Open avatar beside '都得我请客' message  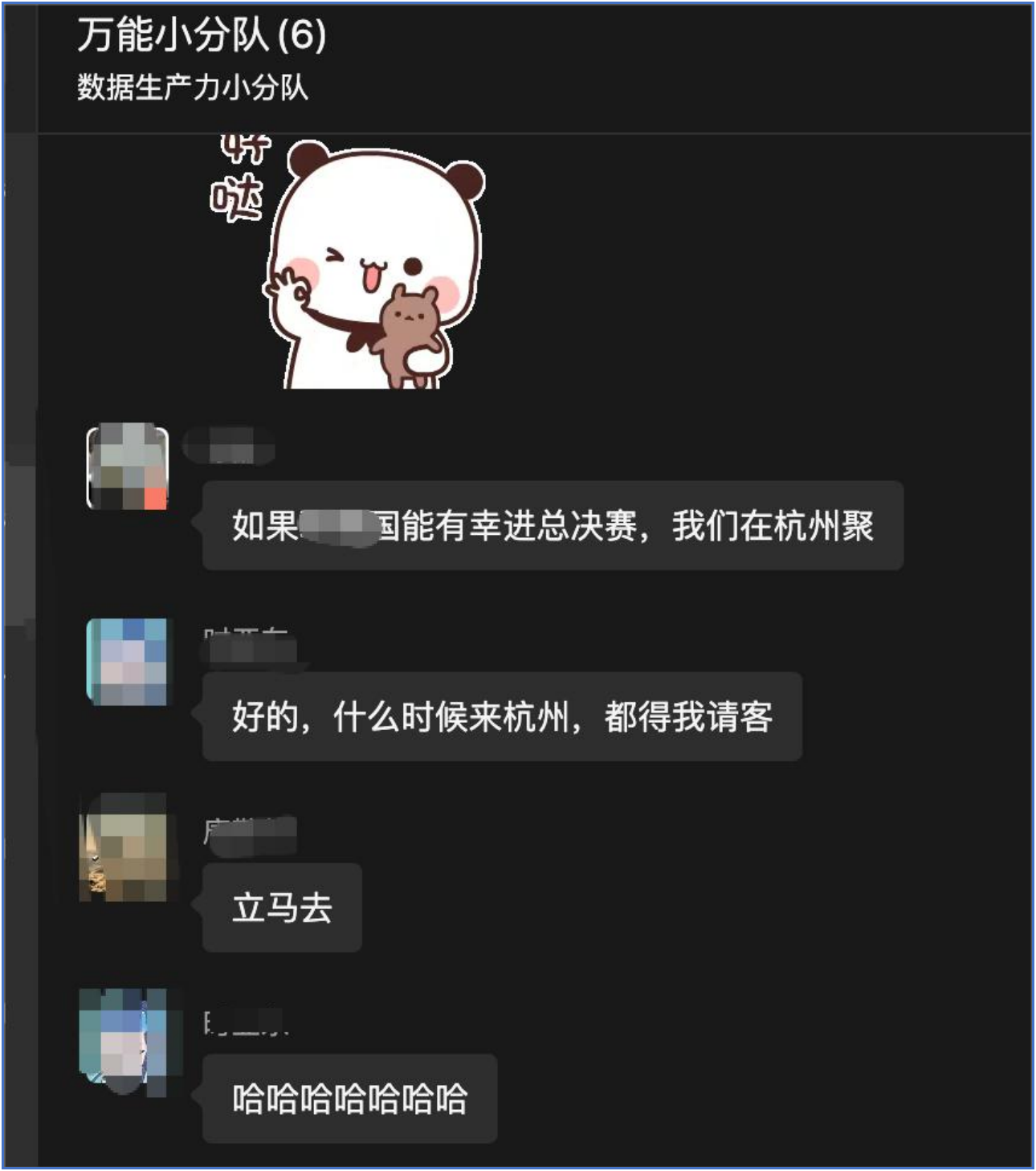(128, 662)
